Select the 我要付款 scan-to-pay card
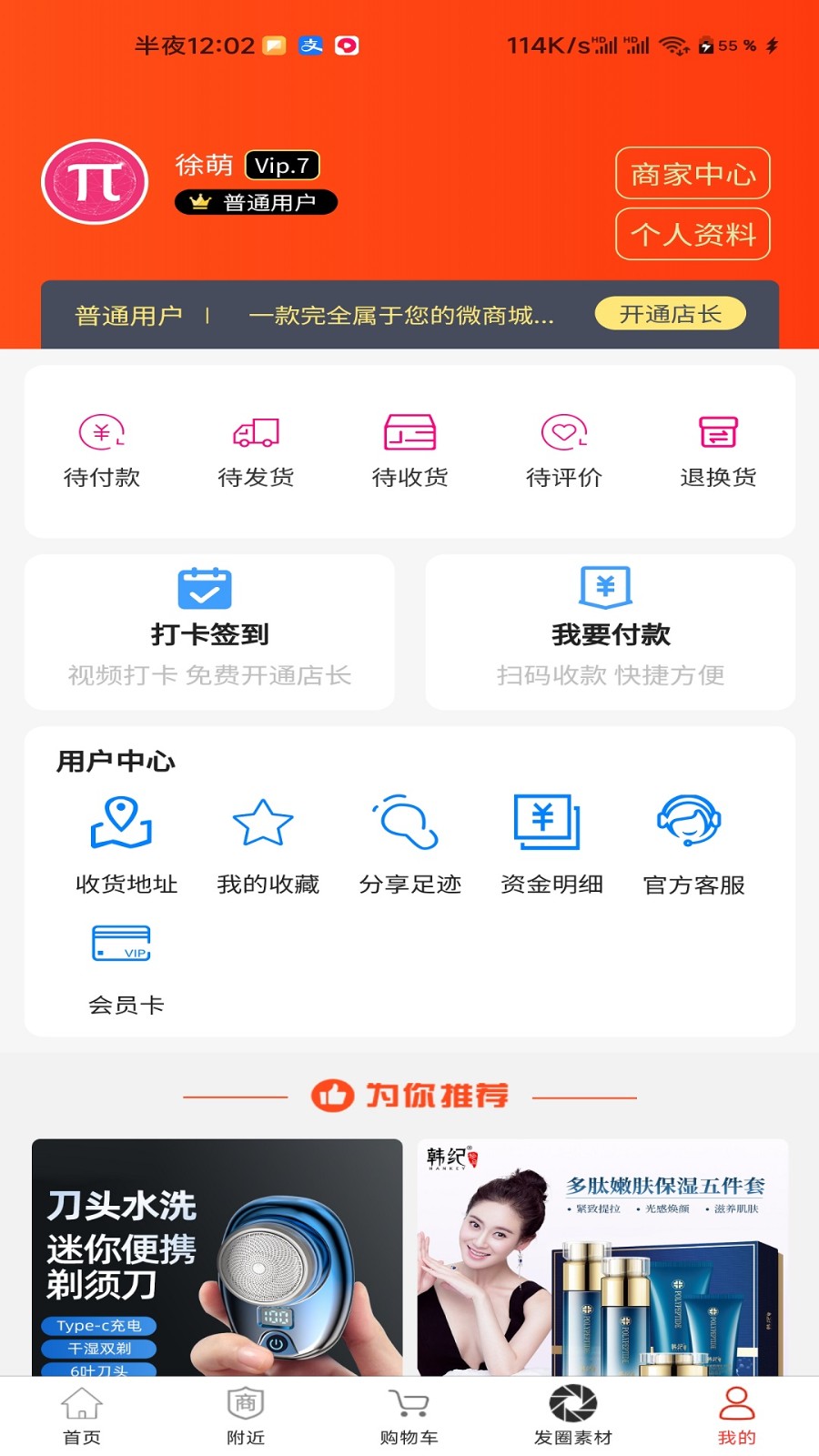819x1456 pixels. click(x=611, y=632)
